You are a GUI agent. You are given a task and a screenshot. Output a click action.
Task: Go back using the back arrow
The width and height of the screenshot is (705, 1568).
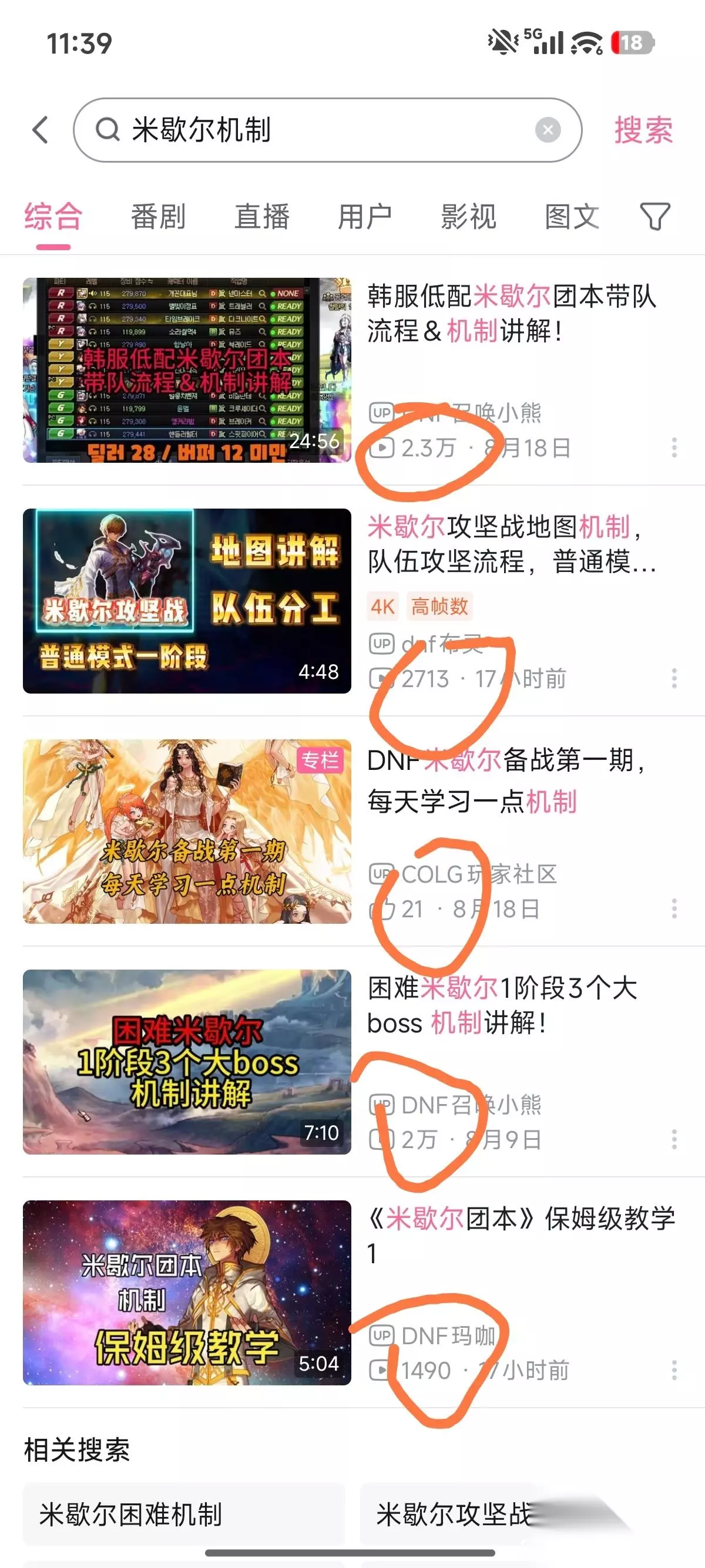40,130
